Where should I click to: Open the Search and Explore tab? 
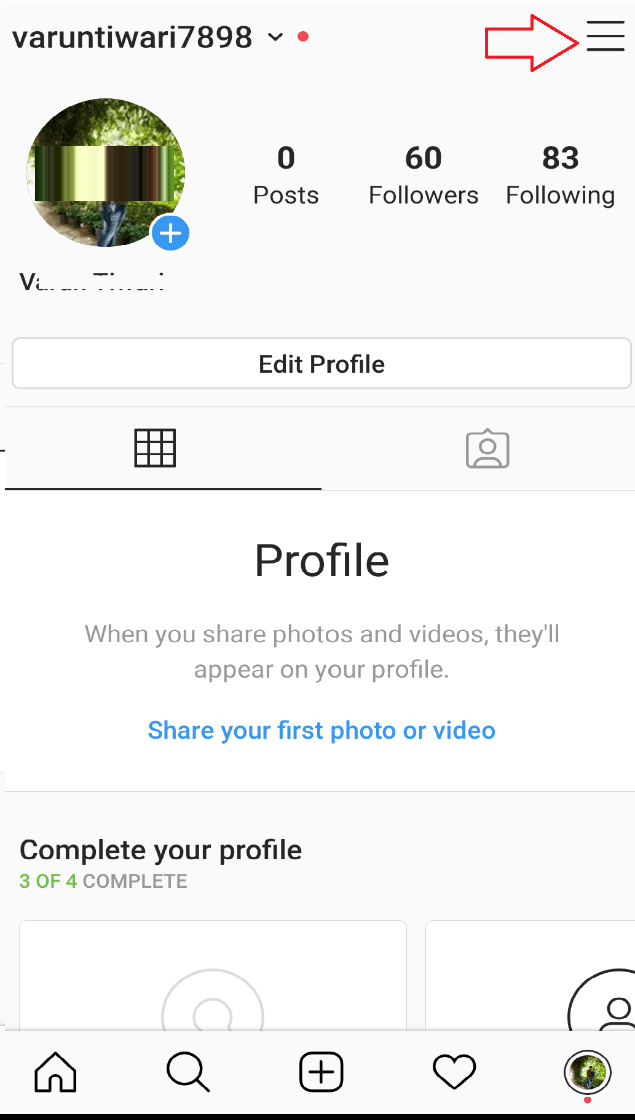(188, 1073)
